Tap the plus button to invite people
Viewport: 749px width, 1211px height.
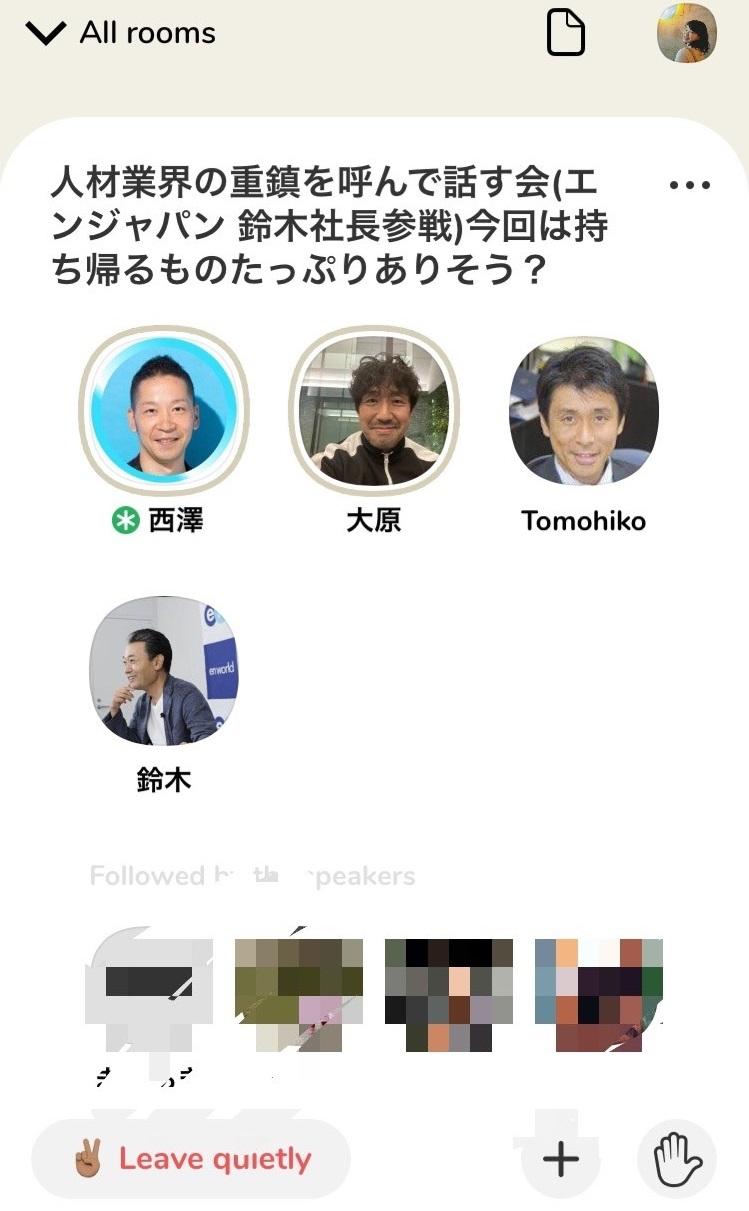pos(561,1159)
